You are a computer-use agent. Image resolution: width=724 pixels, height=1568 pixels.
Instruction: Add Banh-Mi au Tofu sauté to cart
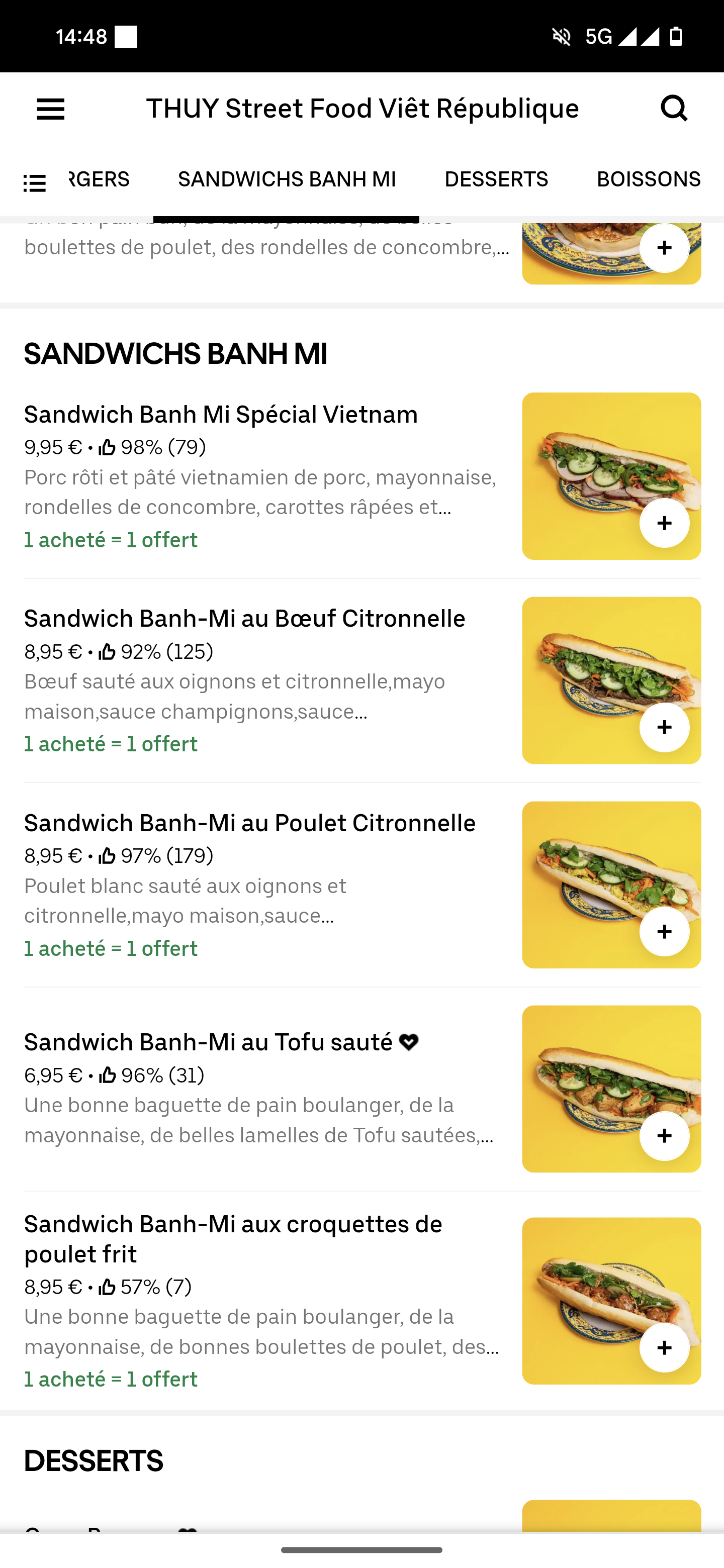tap(664, 1136)
